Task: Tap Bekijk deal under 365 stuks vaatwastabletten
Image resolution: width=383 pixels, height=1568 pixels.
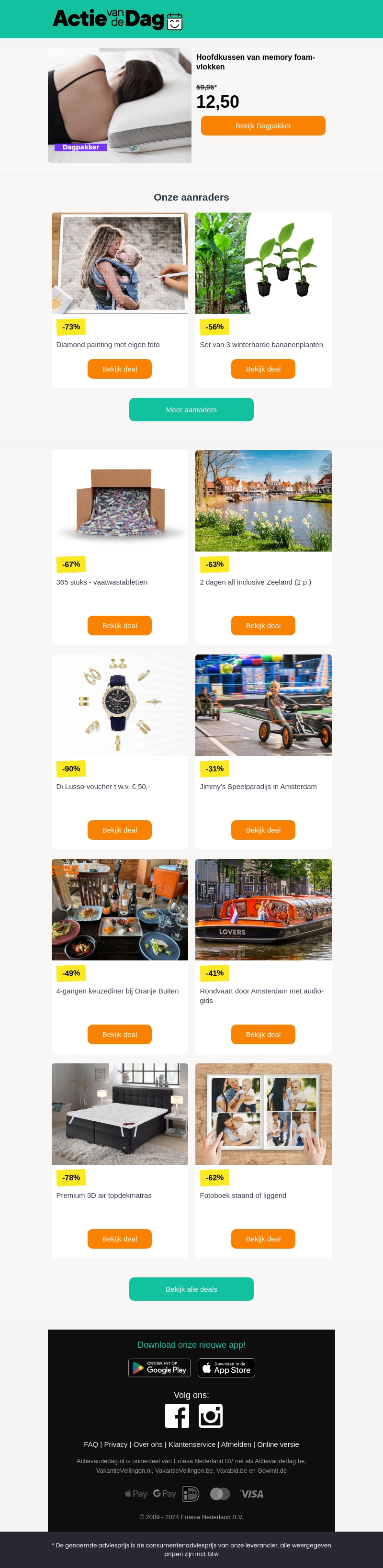Action: pos(119,626)
